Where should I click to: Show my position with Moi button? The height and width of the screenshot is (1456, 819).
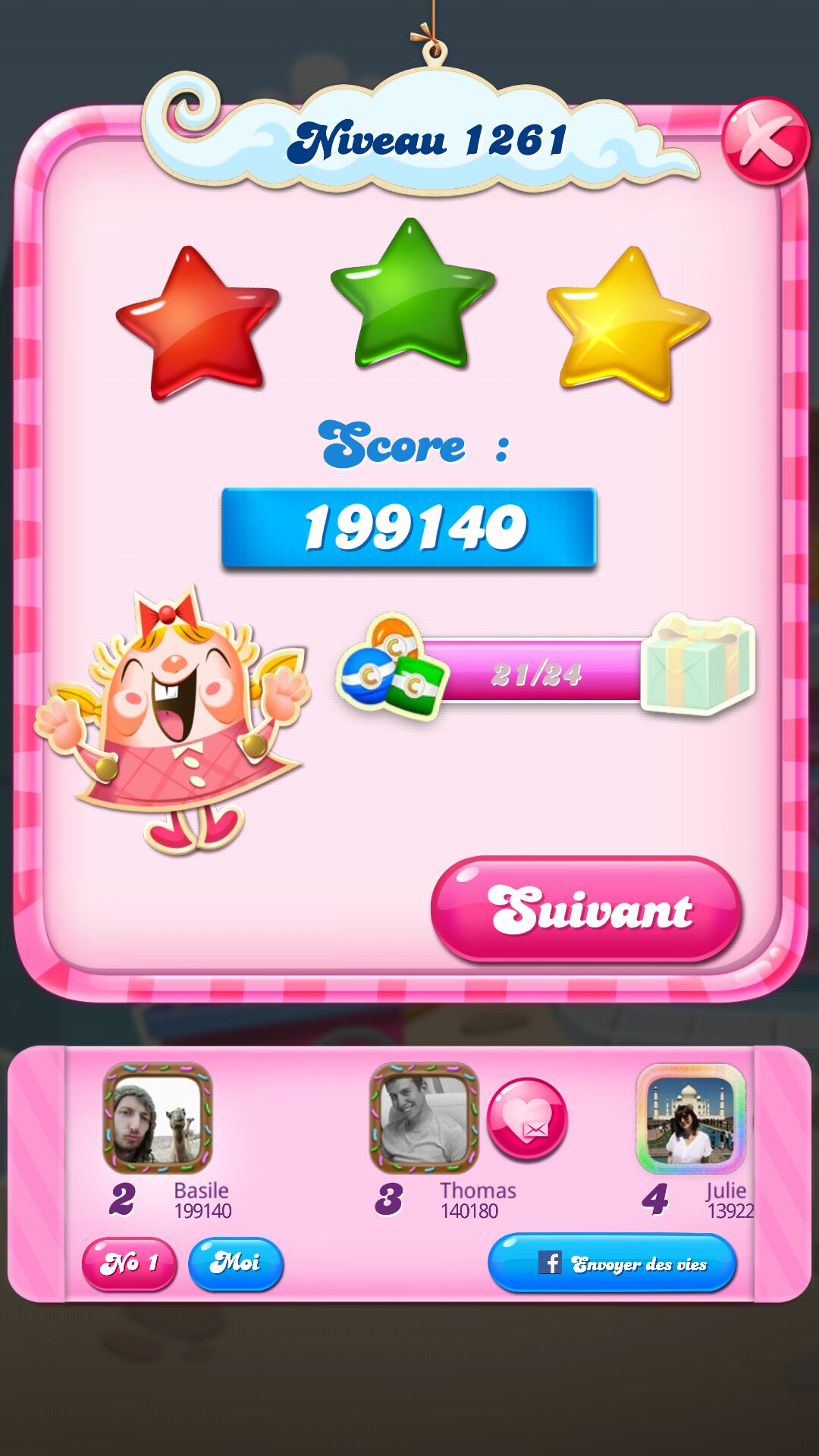tap(236, 1263)
